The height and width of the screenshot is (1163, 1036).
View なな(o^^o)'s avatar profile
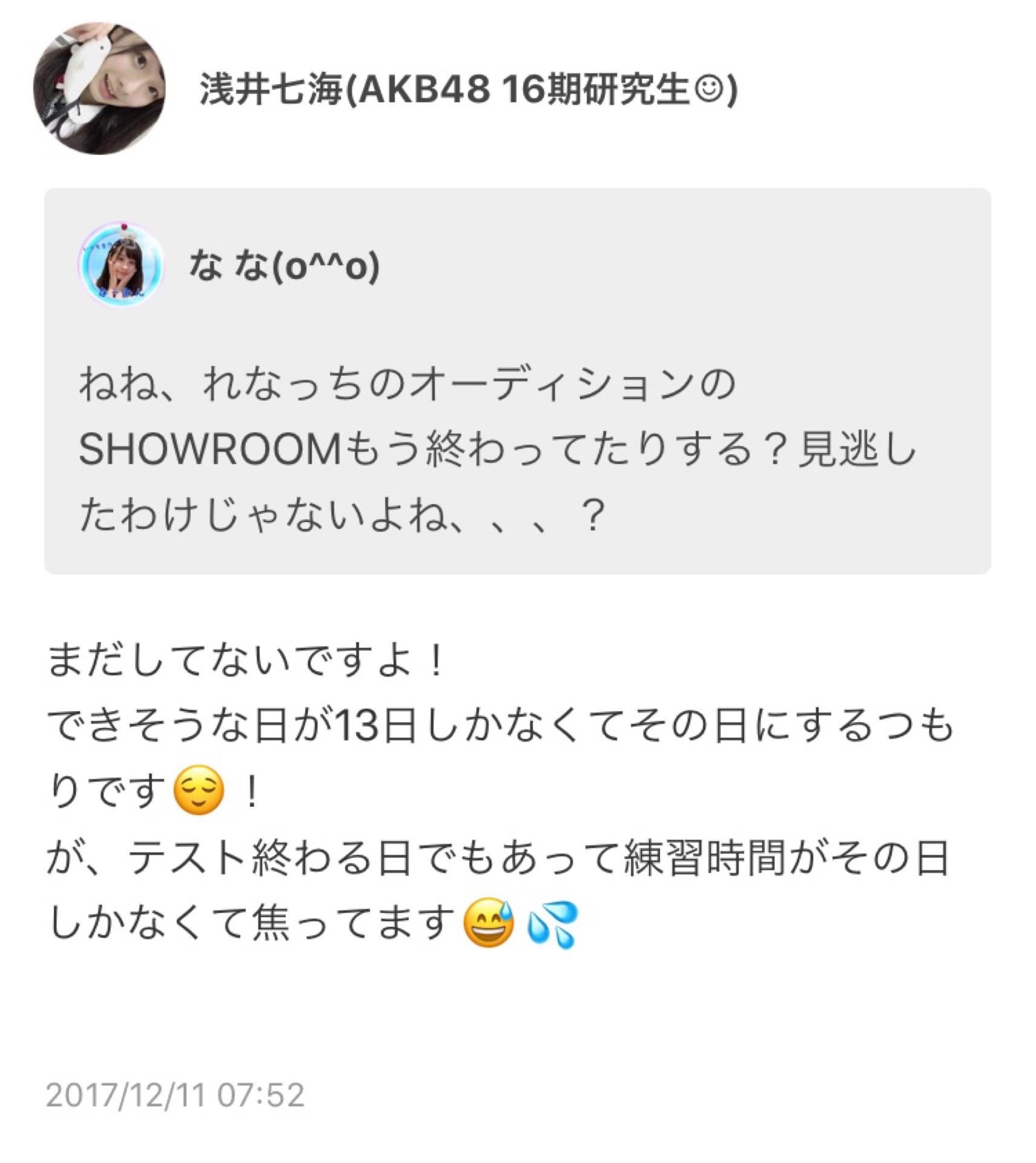point(121,265)
